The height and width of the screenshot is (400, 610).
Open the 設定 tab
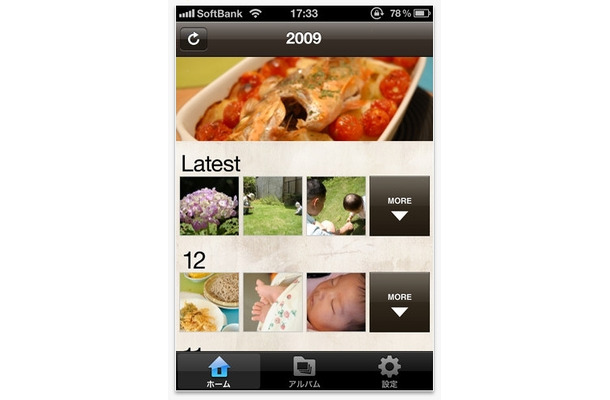(389, 371)
